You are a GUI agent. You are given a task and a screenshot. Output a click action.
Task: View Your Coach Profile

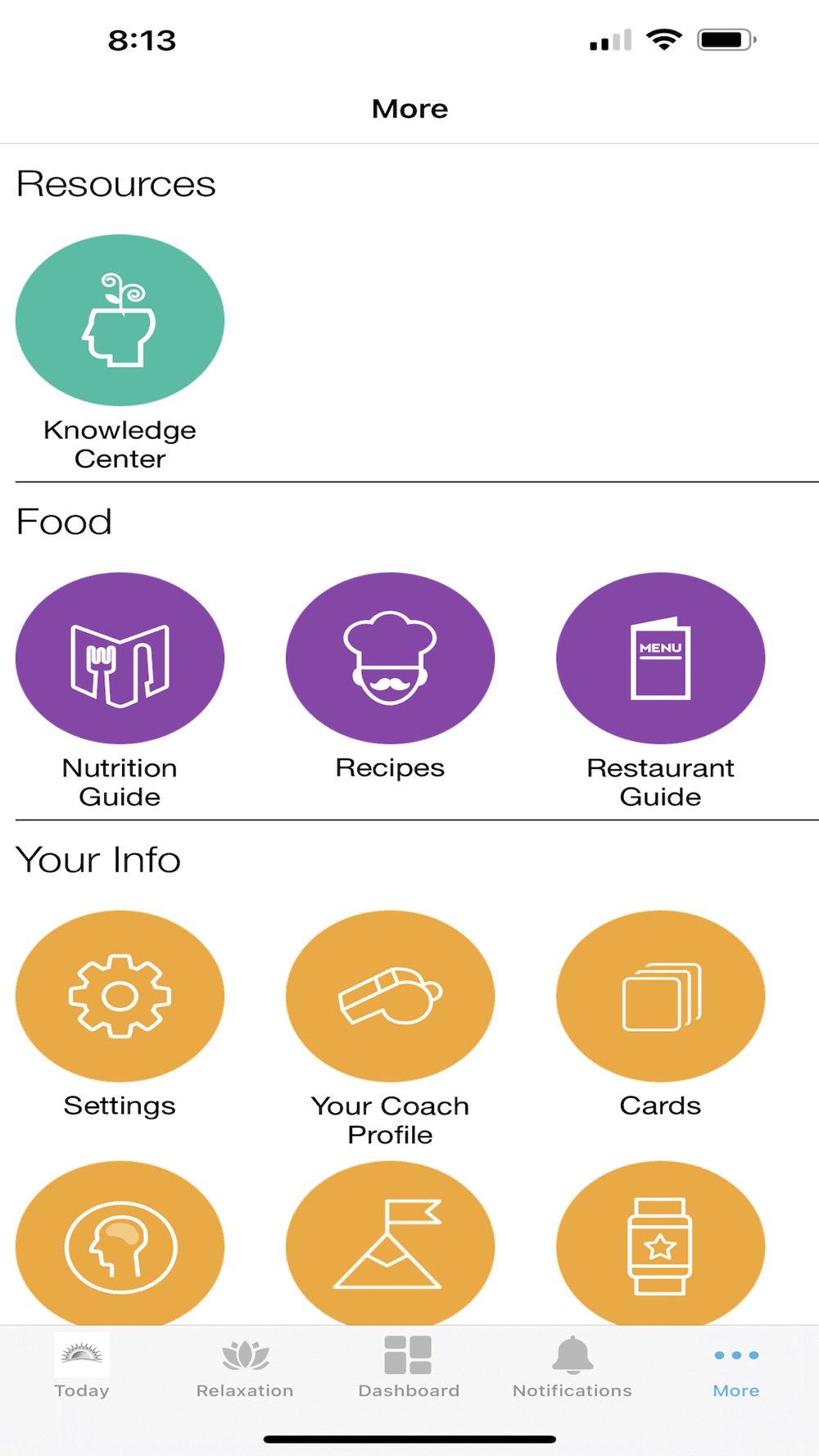click(x=390, y=996)
